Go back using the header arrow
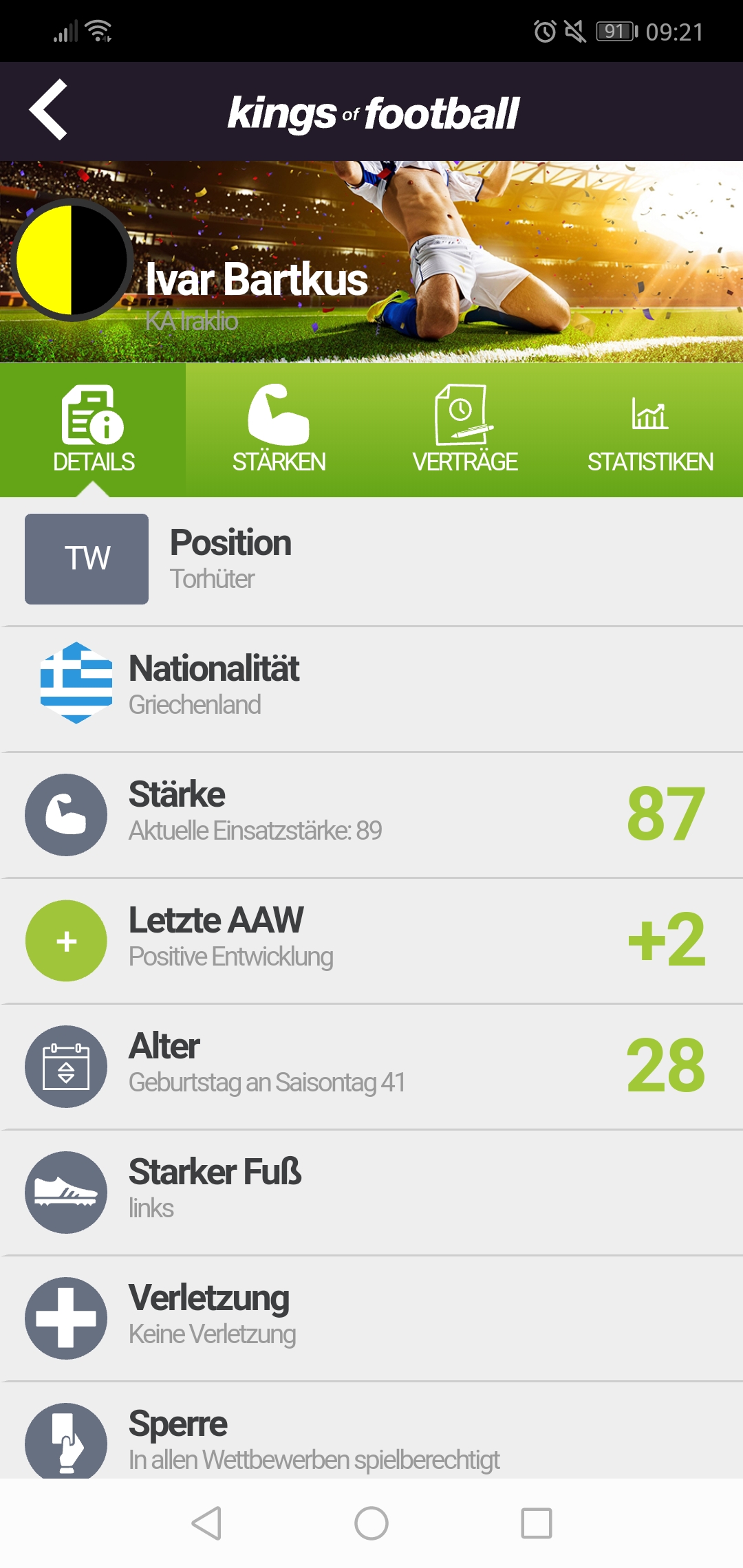Viewport: 743px width, 1568px height. pyautogui.click(x=48, y=110)
